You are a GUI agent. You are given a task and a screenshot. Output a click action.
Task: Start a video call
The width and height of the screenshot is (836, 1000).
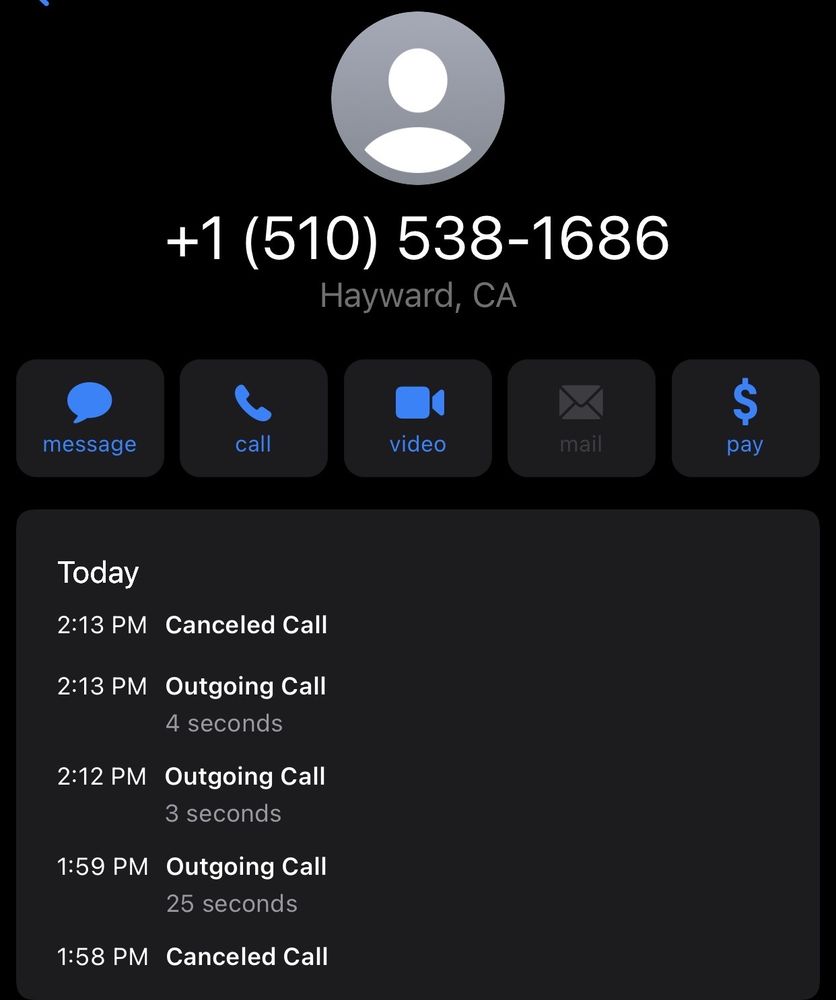(418, 418)
